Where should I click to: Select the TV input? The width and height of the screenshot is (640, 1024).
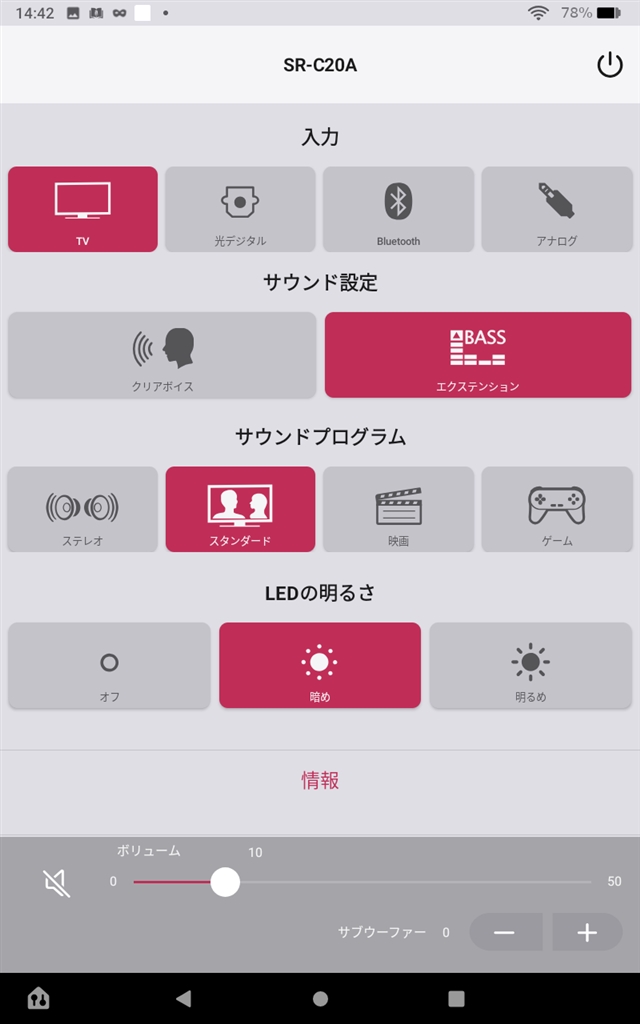tap(83, 209)
